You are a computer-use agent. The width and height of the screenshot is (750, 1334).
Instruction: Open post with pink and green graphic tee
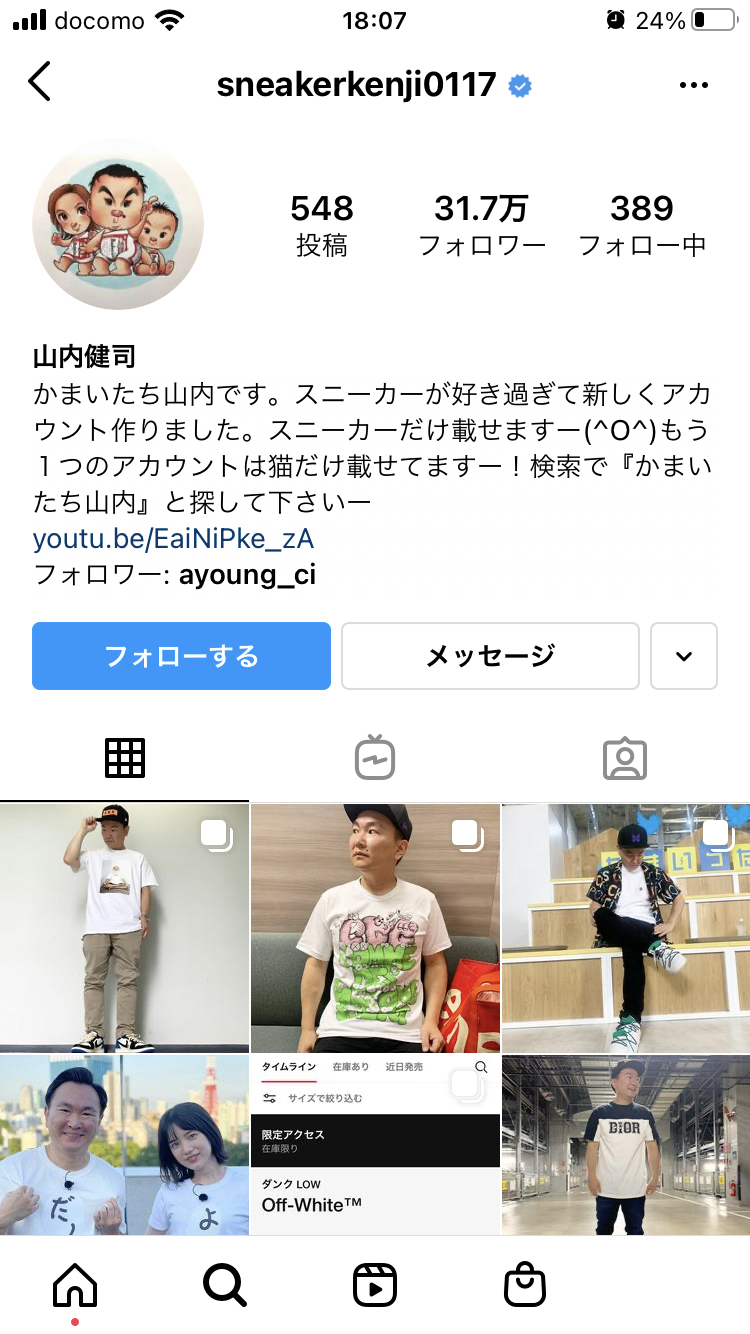[375, 928]
